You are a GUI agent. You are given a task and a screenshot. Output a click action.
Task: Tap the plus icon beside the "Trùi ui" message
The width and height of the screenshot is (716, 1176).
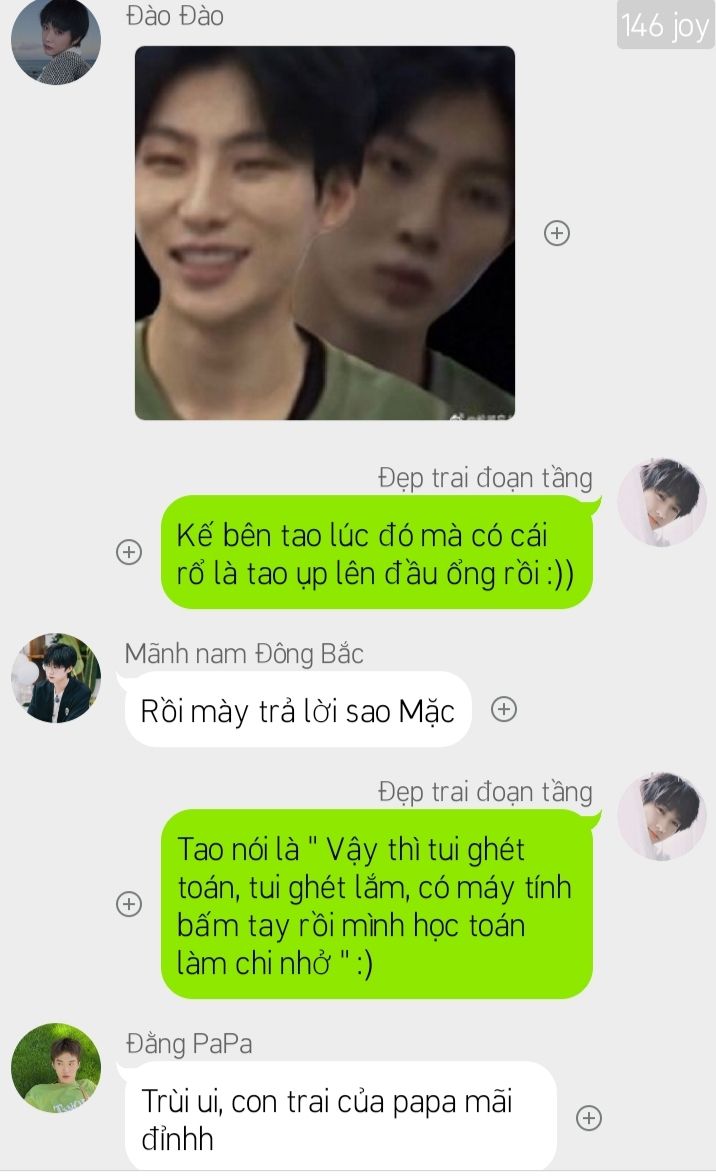[589, 1118]
